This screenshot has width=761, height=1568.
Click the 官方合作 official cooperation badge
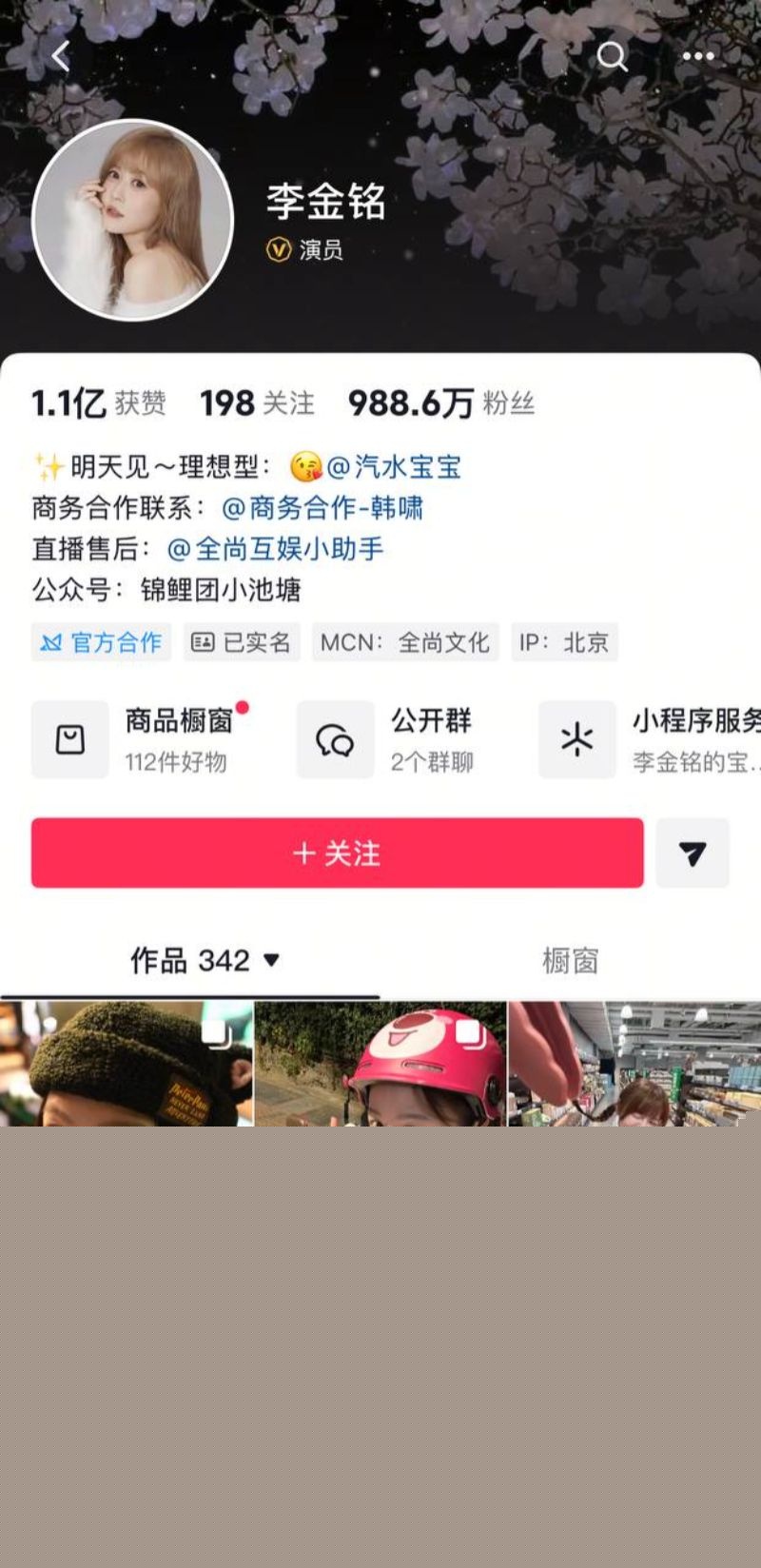coord(101,642)
